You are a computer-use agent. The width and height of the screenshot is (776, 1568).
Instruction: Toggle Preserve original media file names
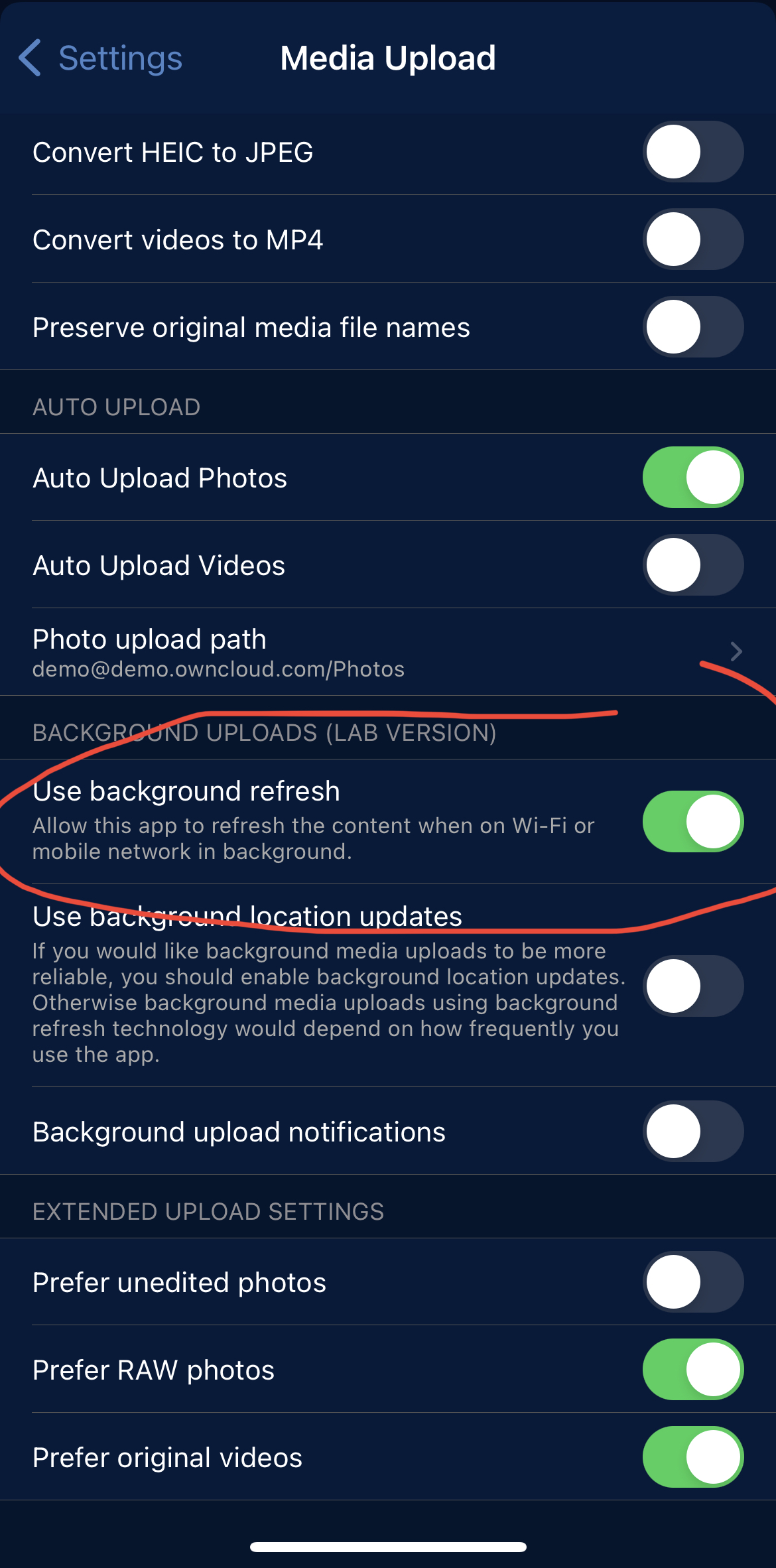point(692,327)
